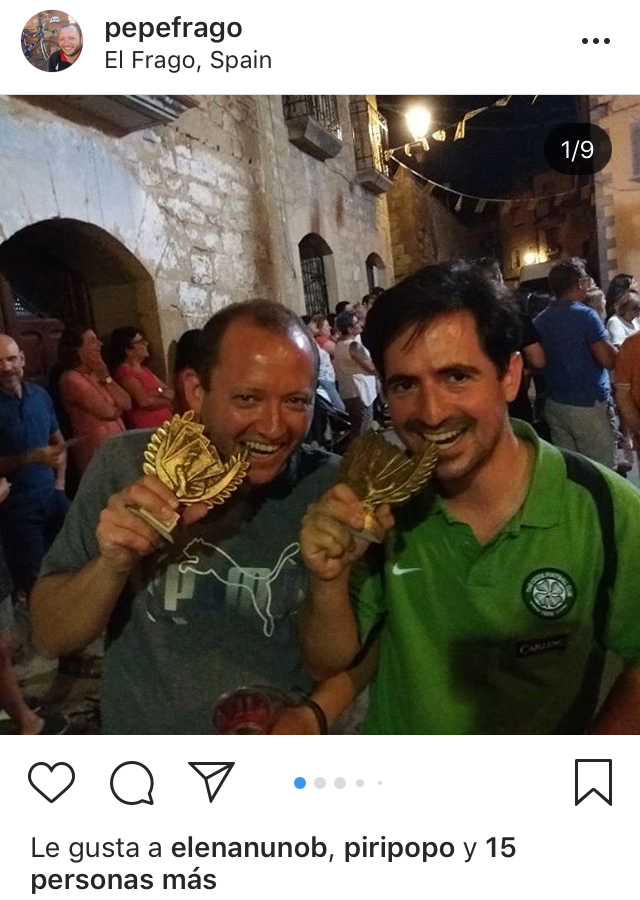
Task: Open the post's three-dot options menu
Action: (595, 41)
